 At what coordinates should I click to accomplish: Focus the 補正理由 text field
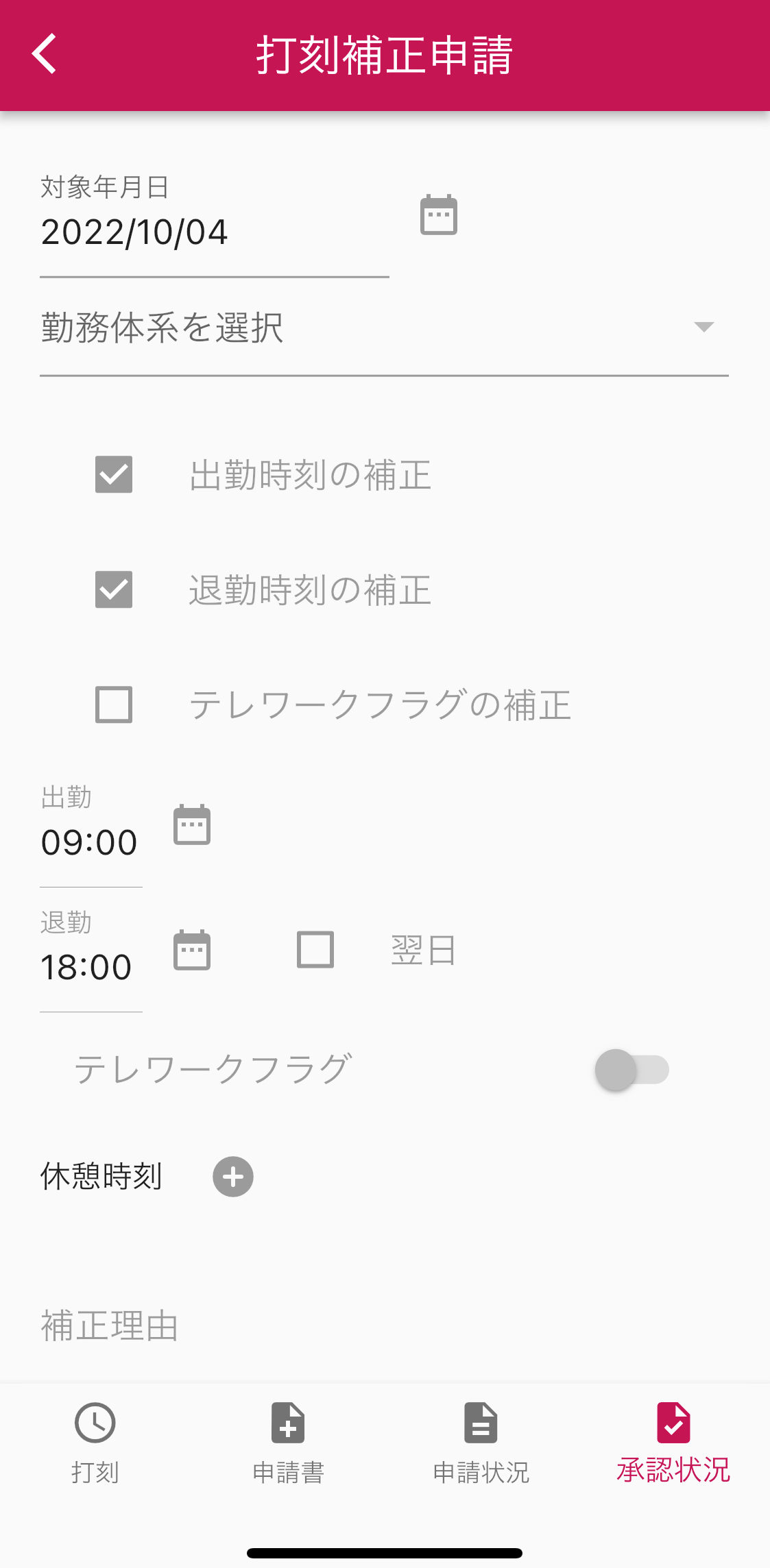(384, 1325)
